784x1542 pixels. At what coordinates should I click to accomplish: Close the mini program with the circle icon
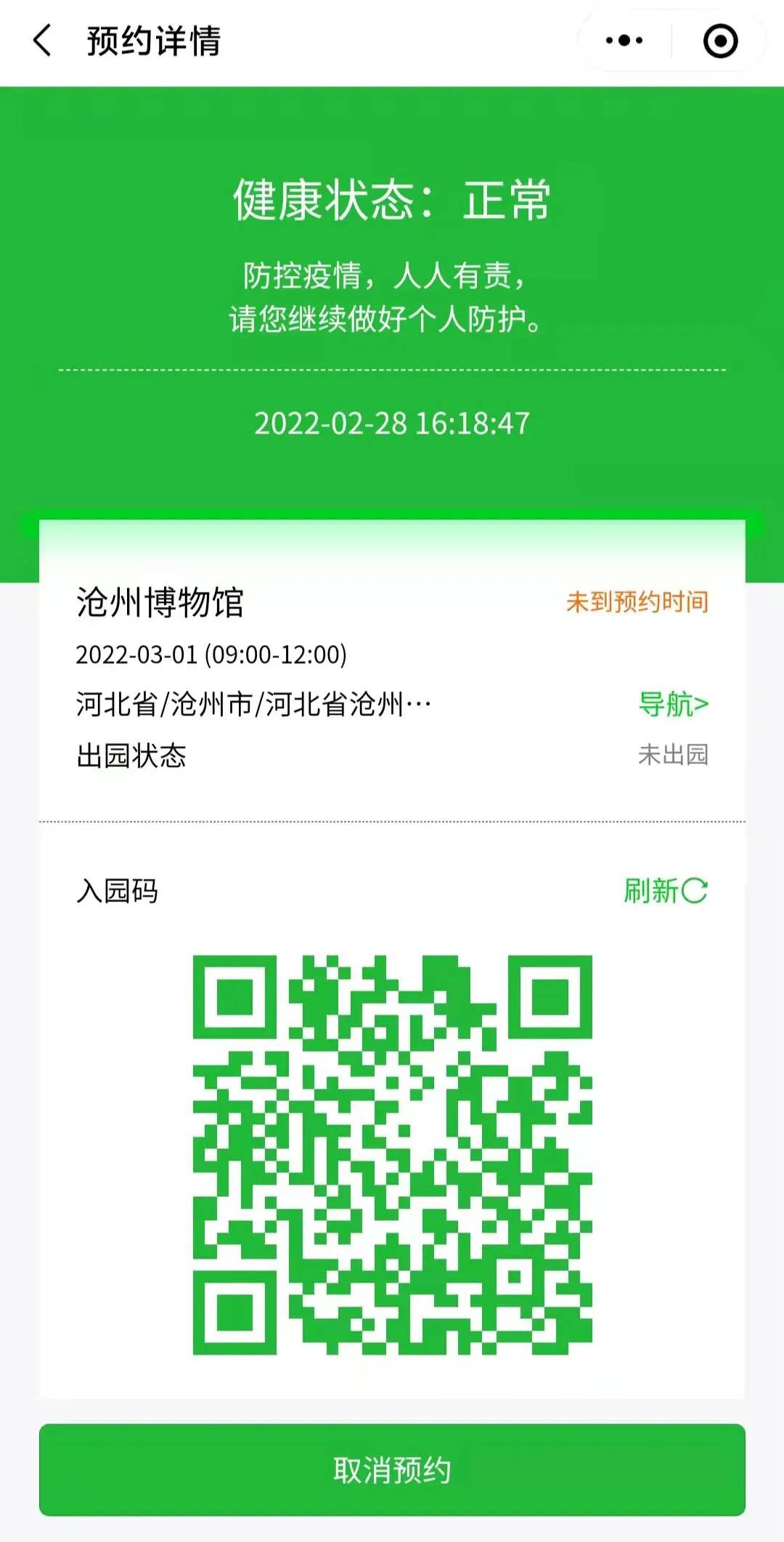coord(720,41)
